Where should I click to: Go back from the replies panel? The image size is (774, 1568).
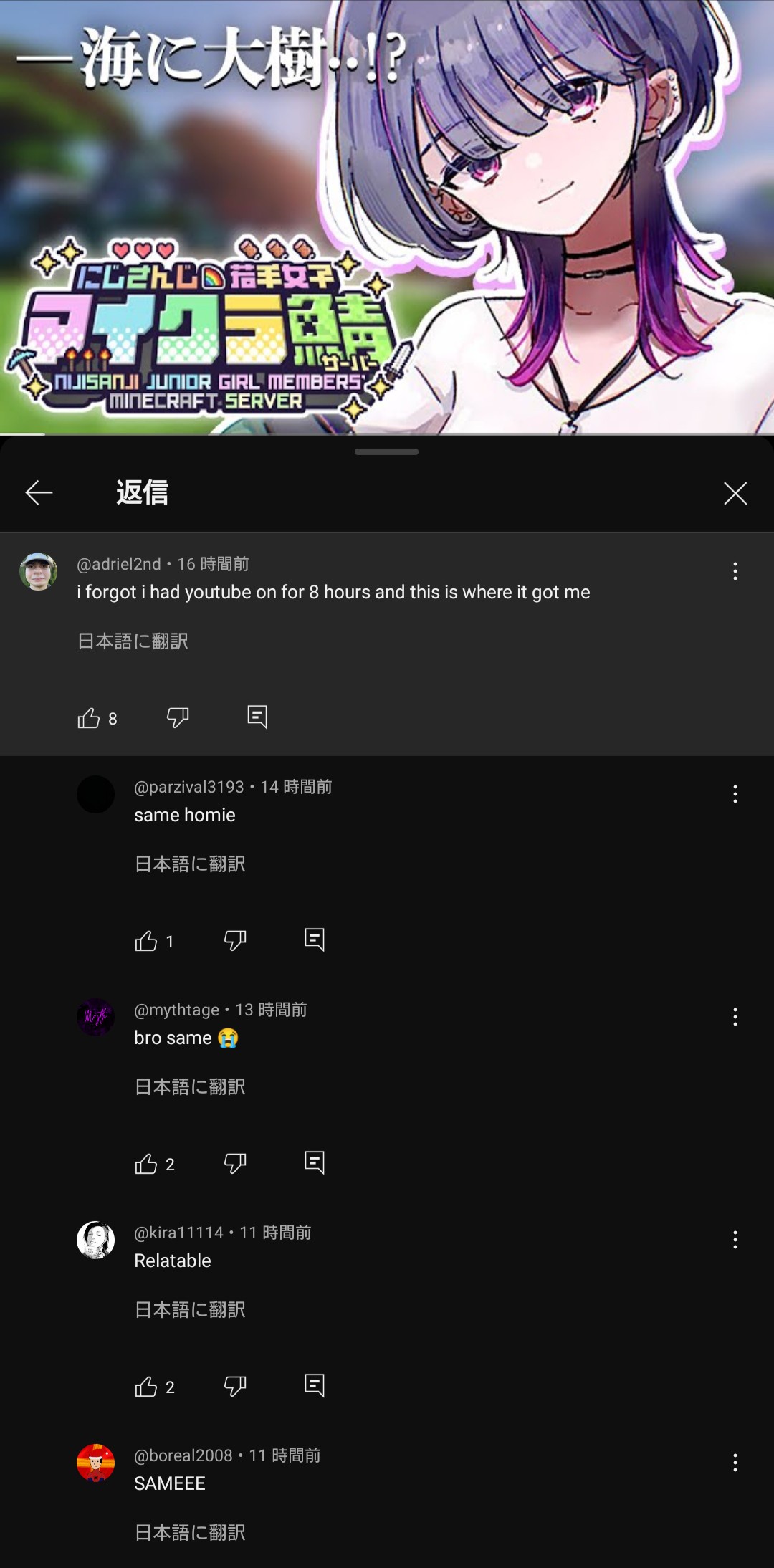pos(39,493)
